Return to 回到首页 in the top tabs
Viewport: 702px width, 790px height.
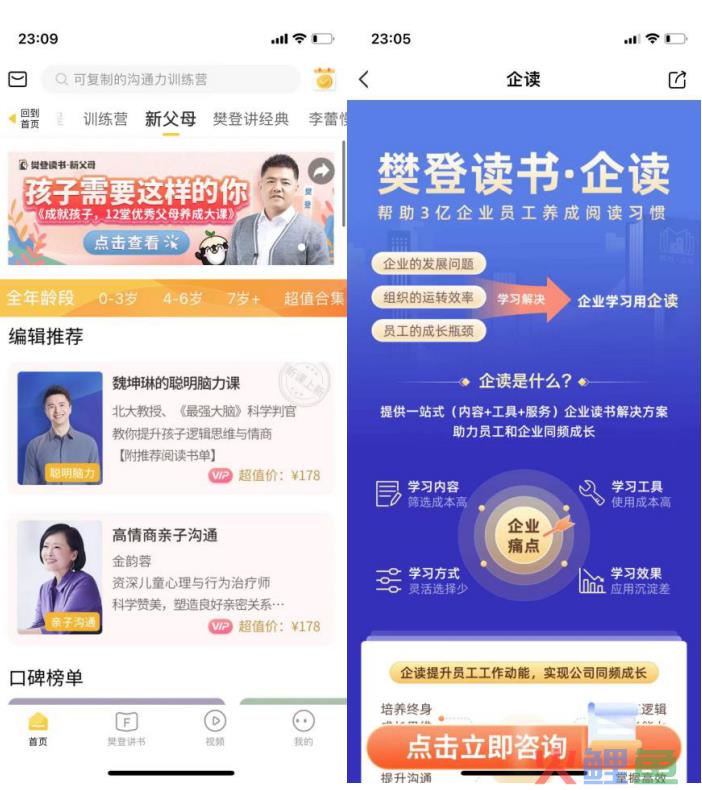(24, 119)
